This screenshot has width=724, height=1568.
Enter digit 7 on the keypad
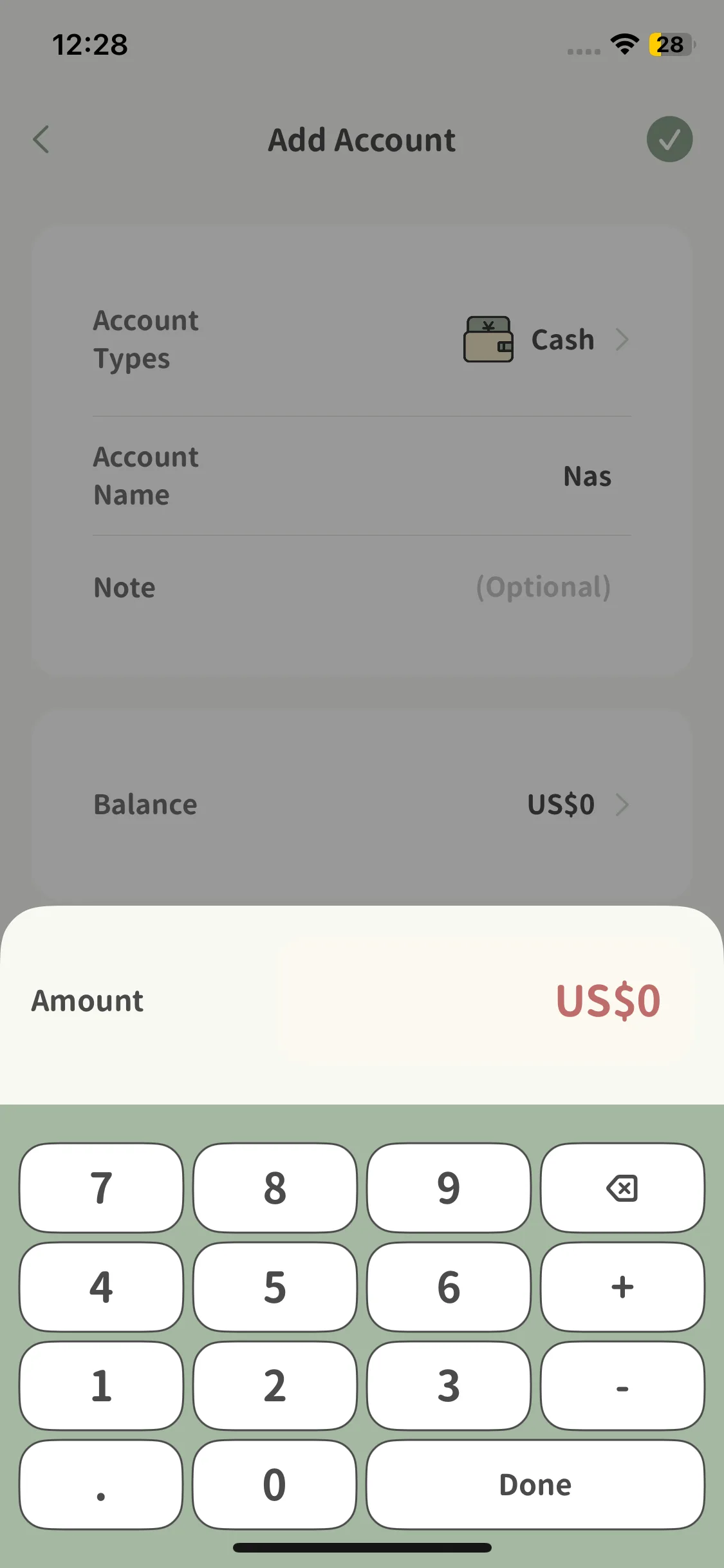point(101,1188)
